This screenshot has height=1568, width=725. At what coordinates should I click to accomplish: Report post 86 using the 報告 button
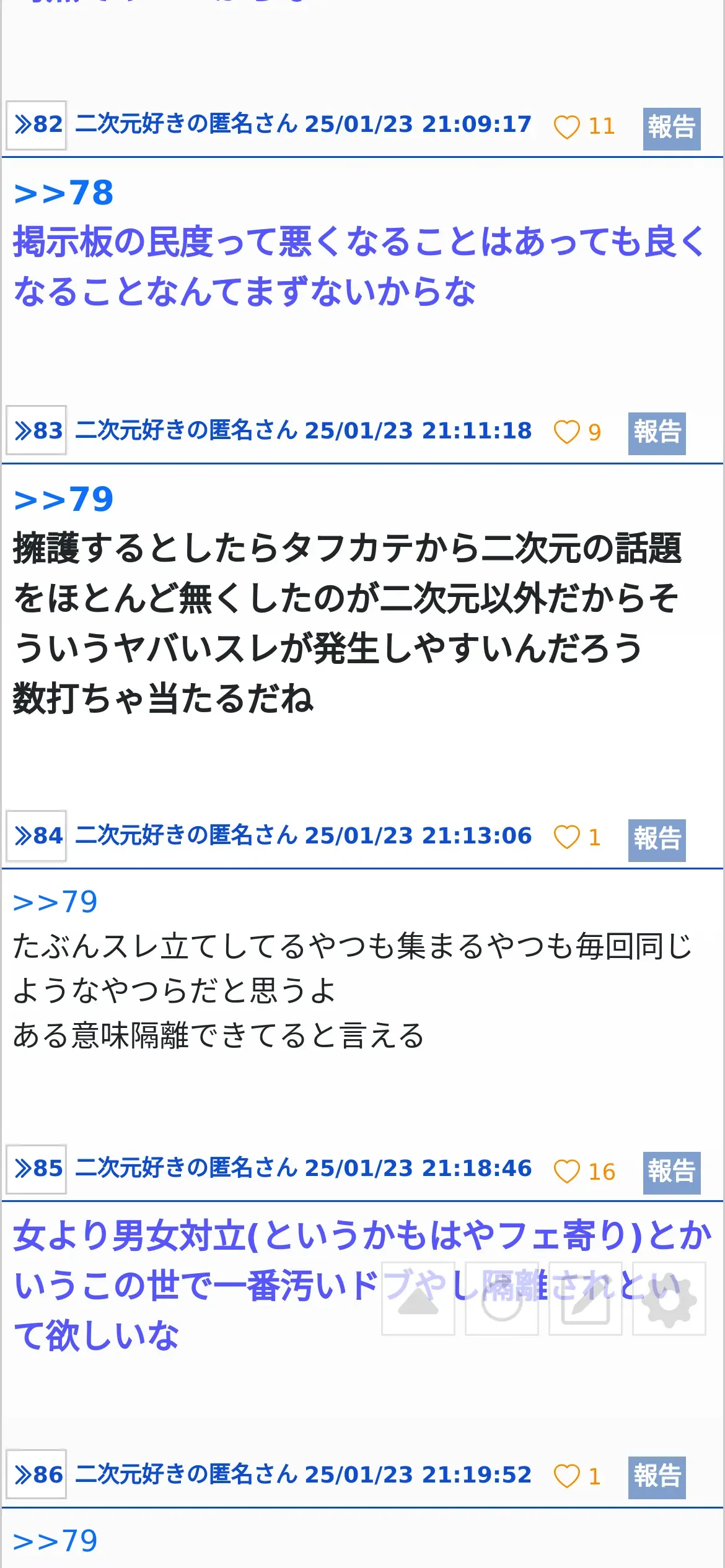(x=657, y=1478)
